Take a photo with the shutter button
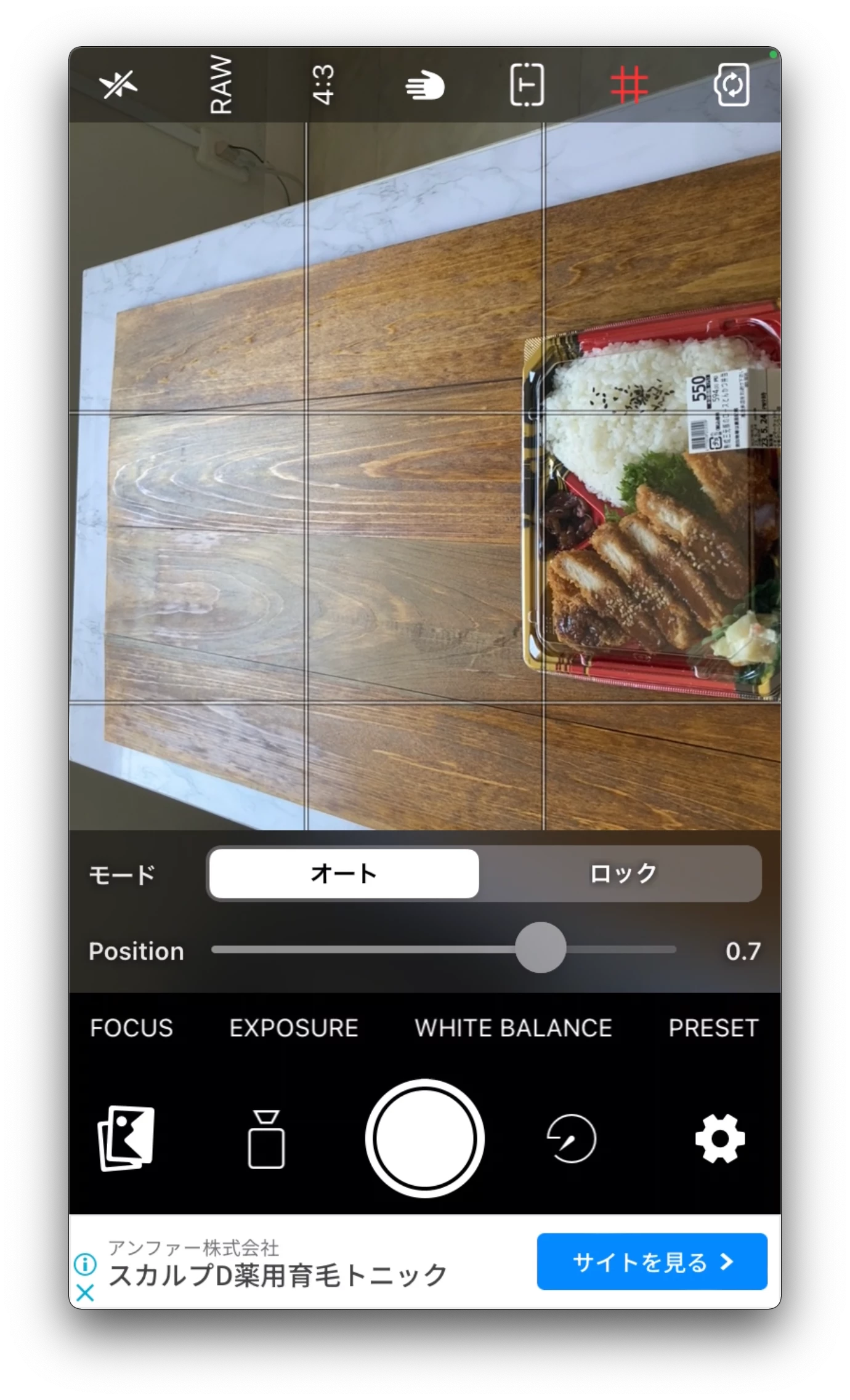This screenshot has height=1400, width=850. 424,1138
